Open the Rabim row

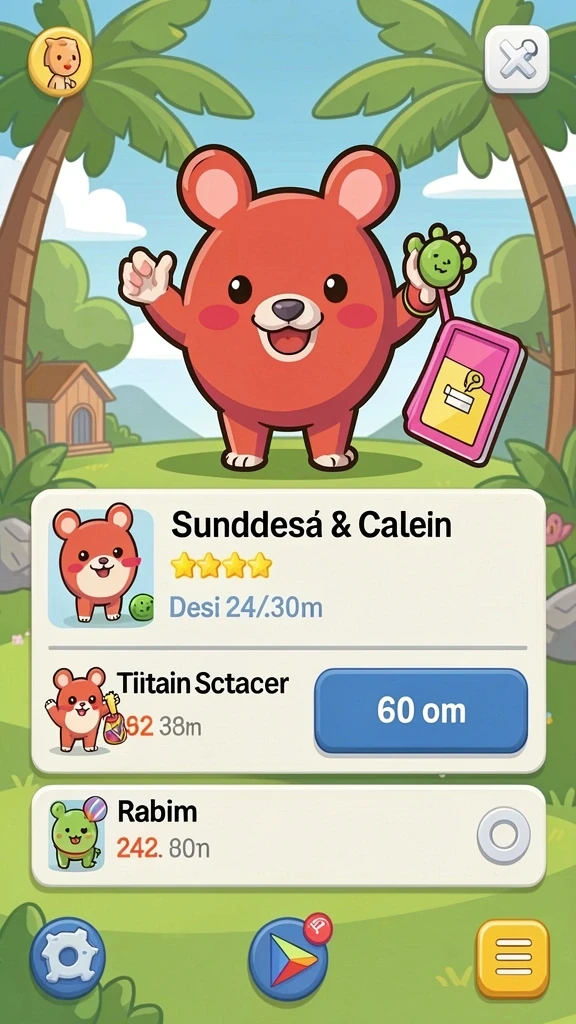coord(288,836)
